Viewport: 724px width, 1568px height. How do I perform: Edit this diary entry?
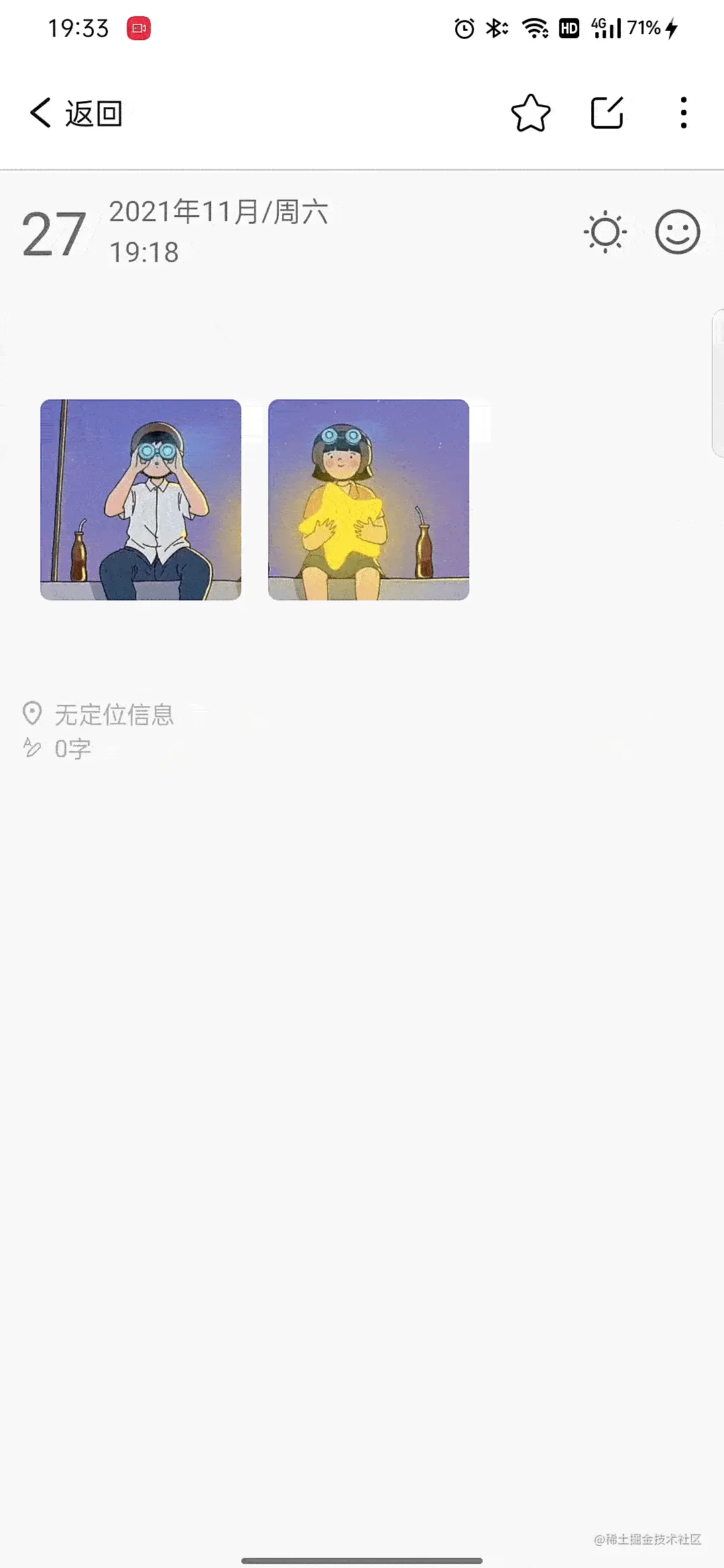pos(607,113)
